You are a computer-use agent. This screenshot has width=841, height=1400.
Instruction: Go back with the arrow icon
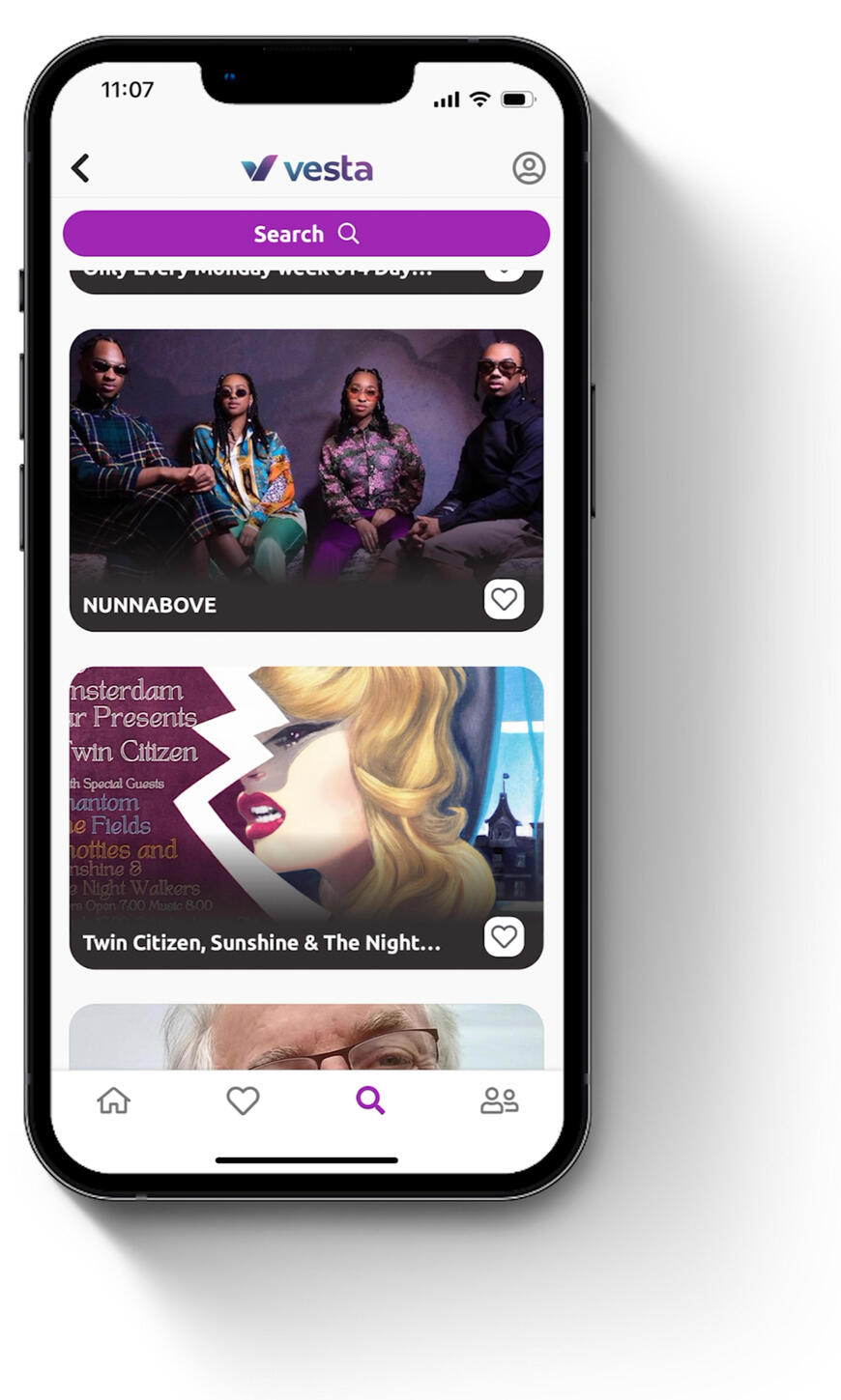tap(81, 168)
